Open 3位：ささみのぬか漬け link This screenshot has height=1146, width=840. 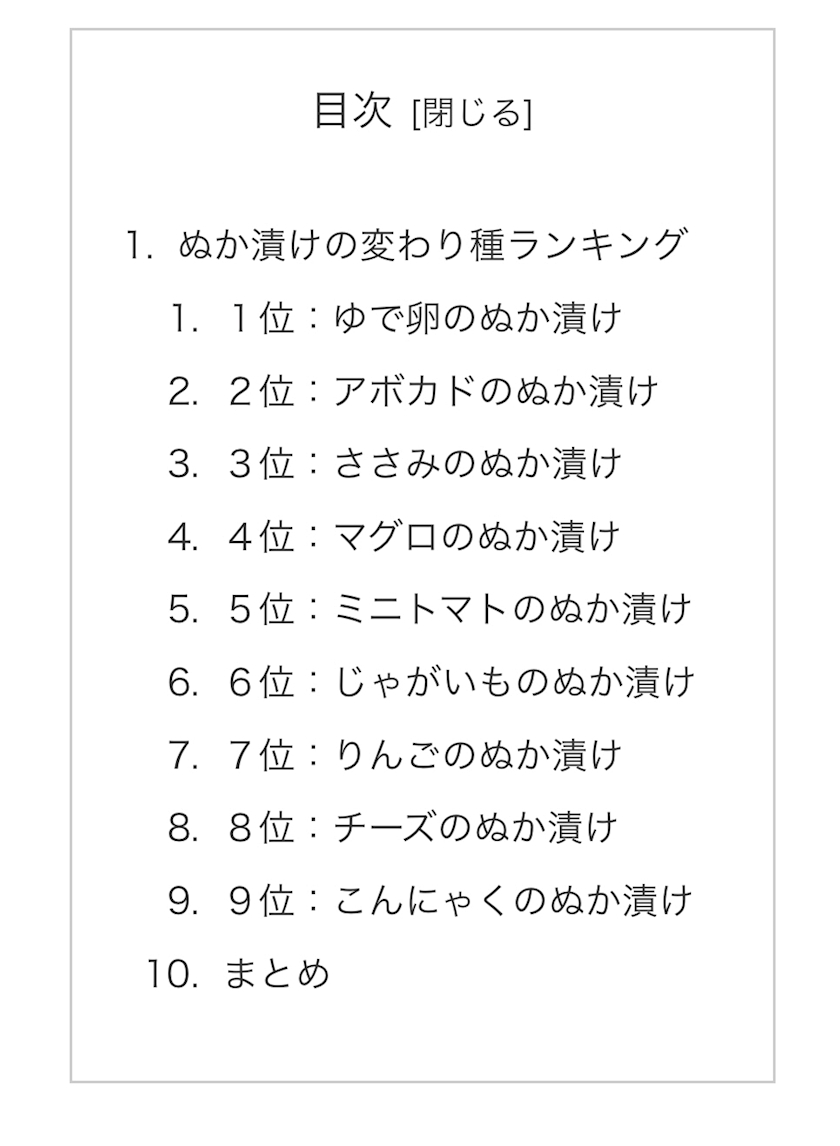click(x=425, y=464)
